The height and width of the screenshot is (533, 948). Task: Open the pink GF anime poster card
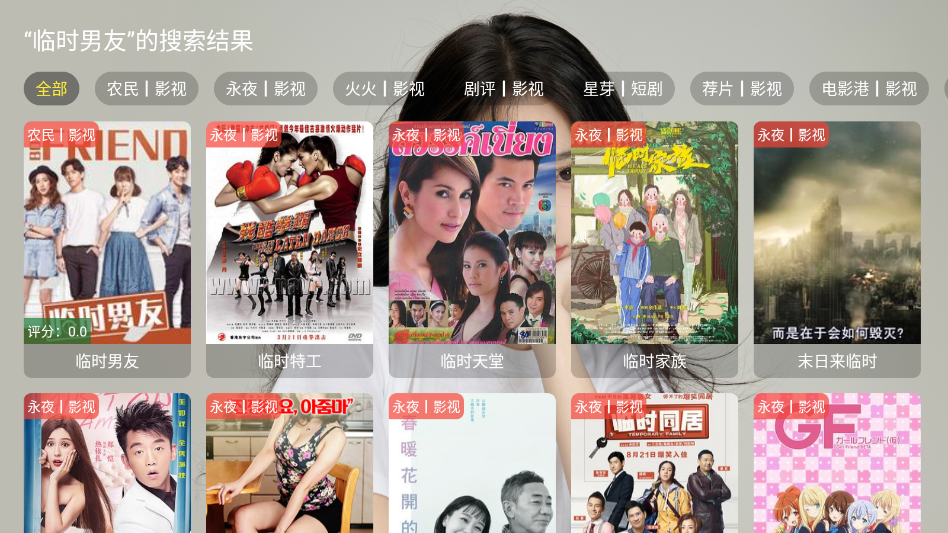point(837,463)
